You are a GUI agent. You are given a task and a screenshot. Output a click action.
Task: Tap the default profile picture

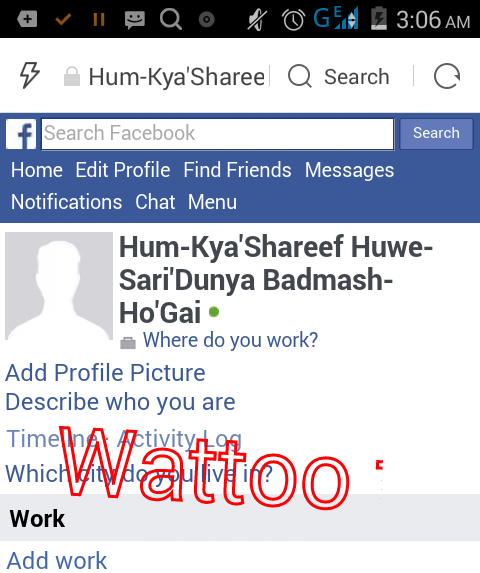[x=59, y=286]
